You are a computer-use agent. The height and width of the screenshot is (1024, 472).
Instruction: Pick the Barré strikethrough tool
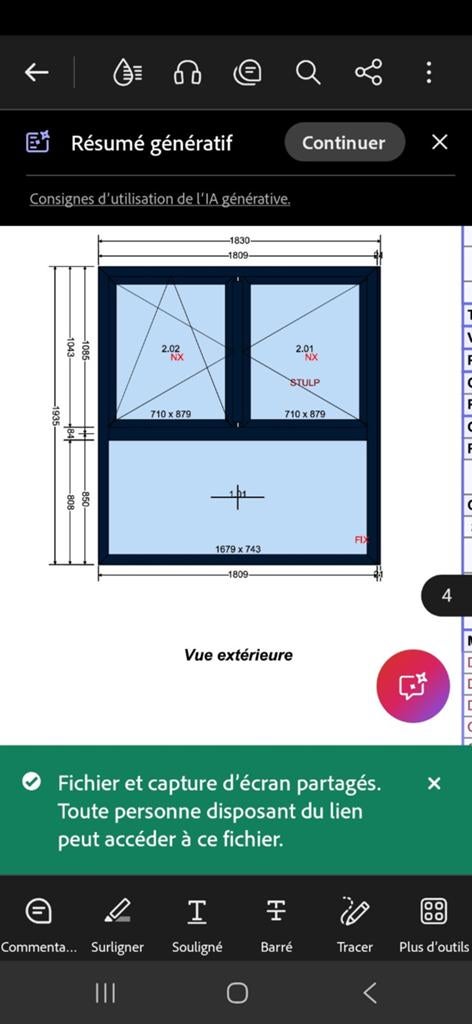(276, 927)
